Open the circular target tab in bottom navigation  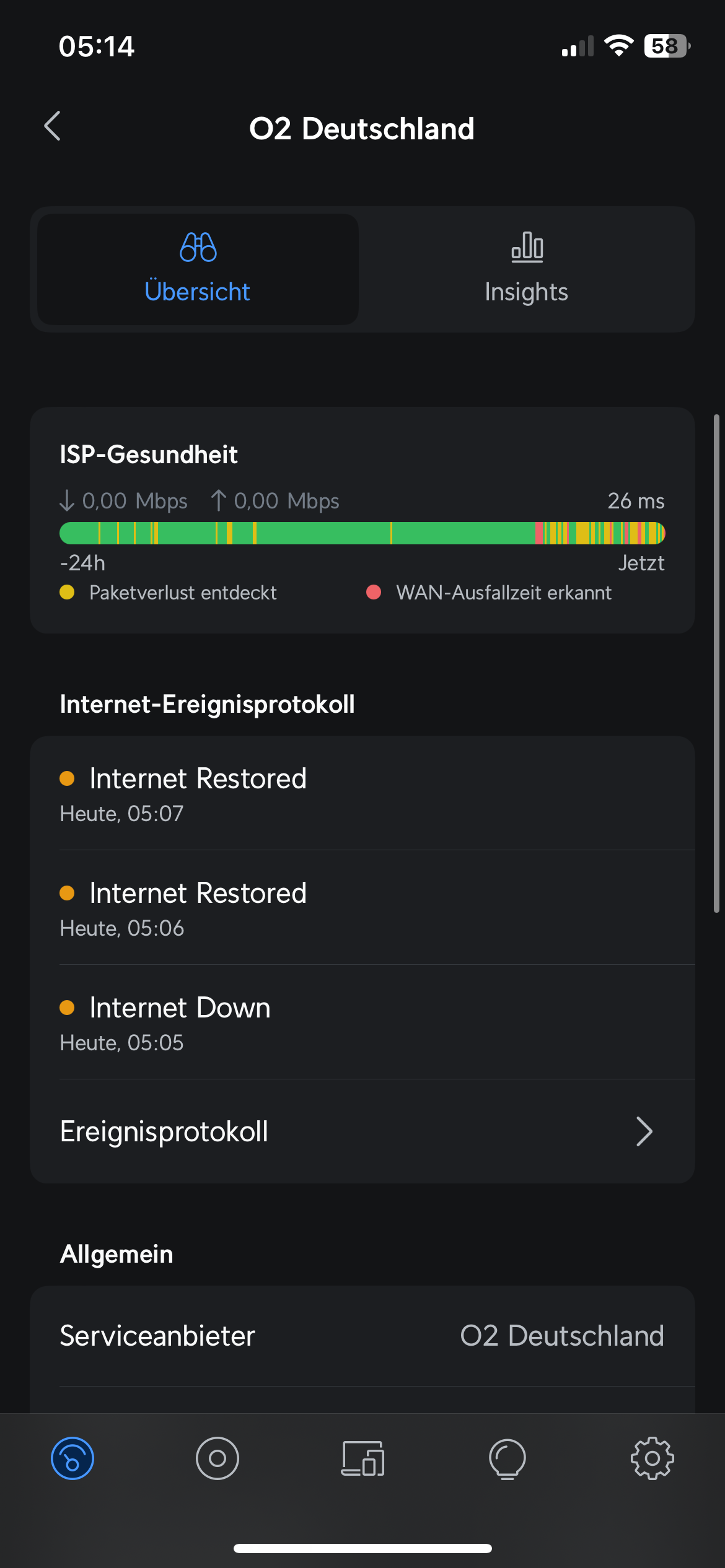(x=217, y=1458)
